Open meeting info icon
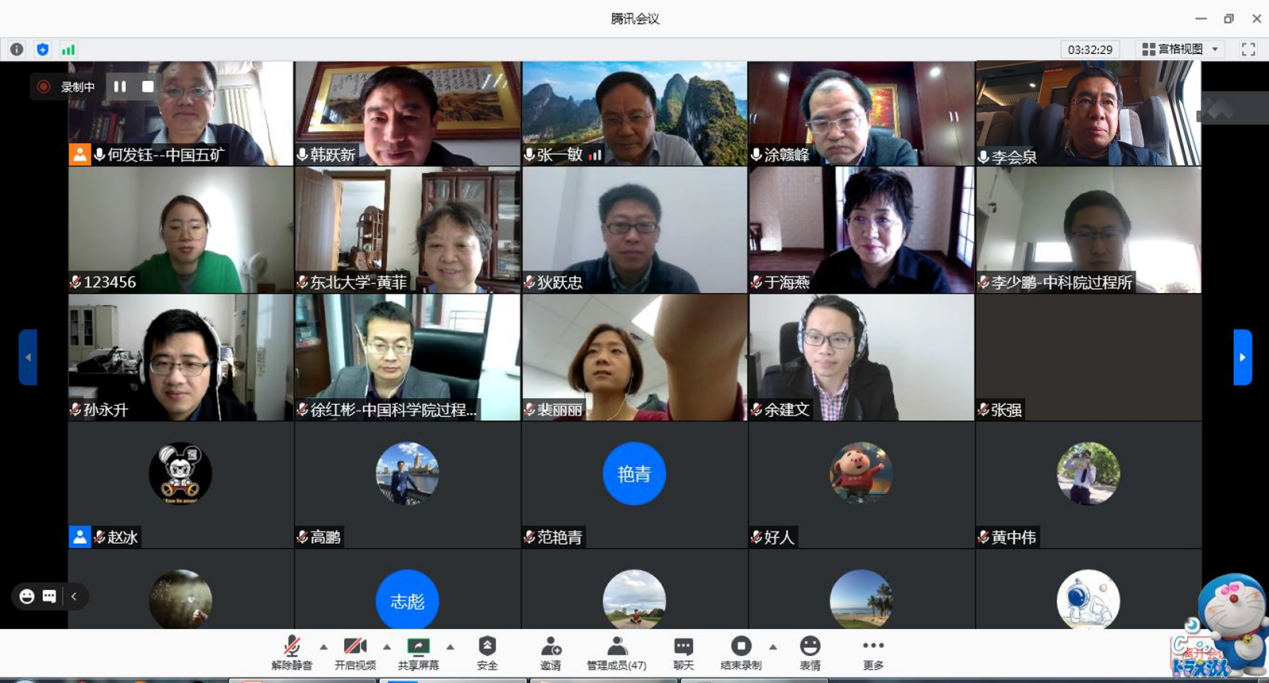 point(17,49)
